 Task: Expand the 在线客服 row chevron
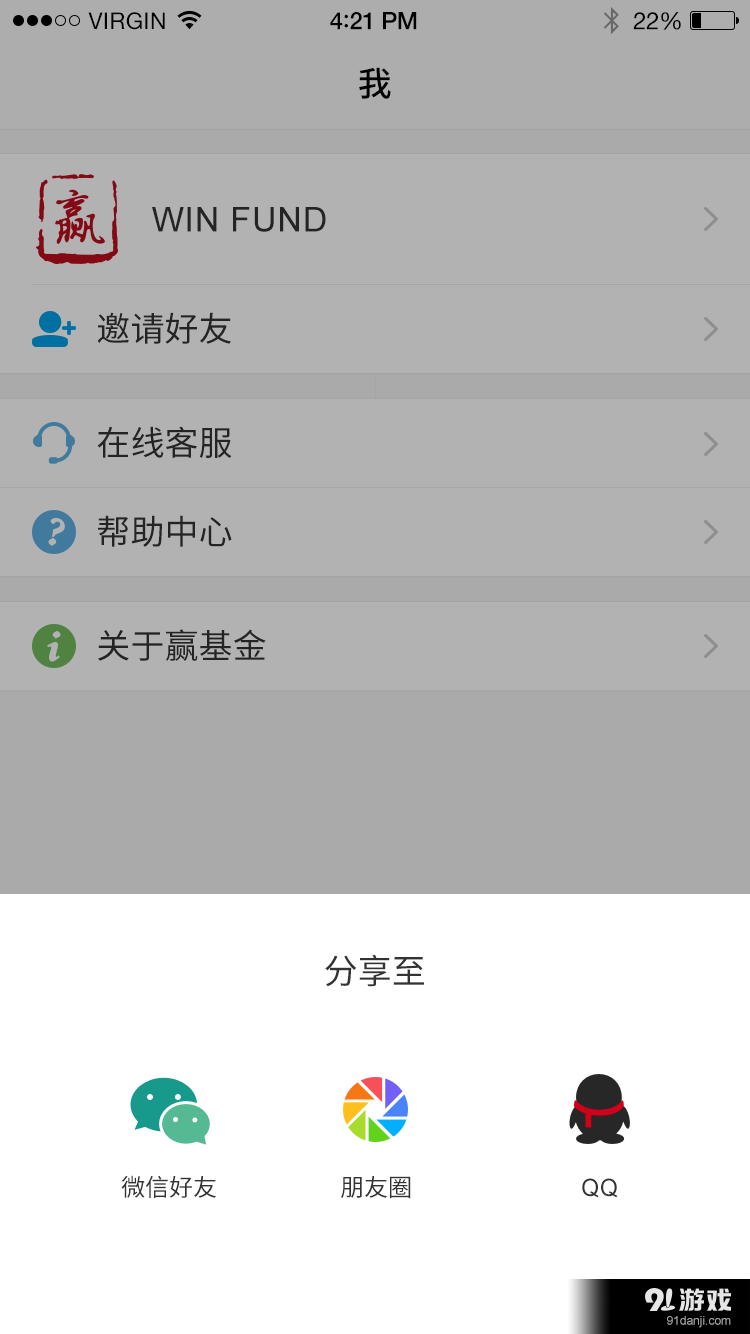click(710, 443)
